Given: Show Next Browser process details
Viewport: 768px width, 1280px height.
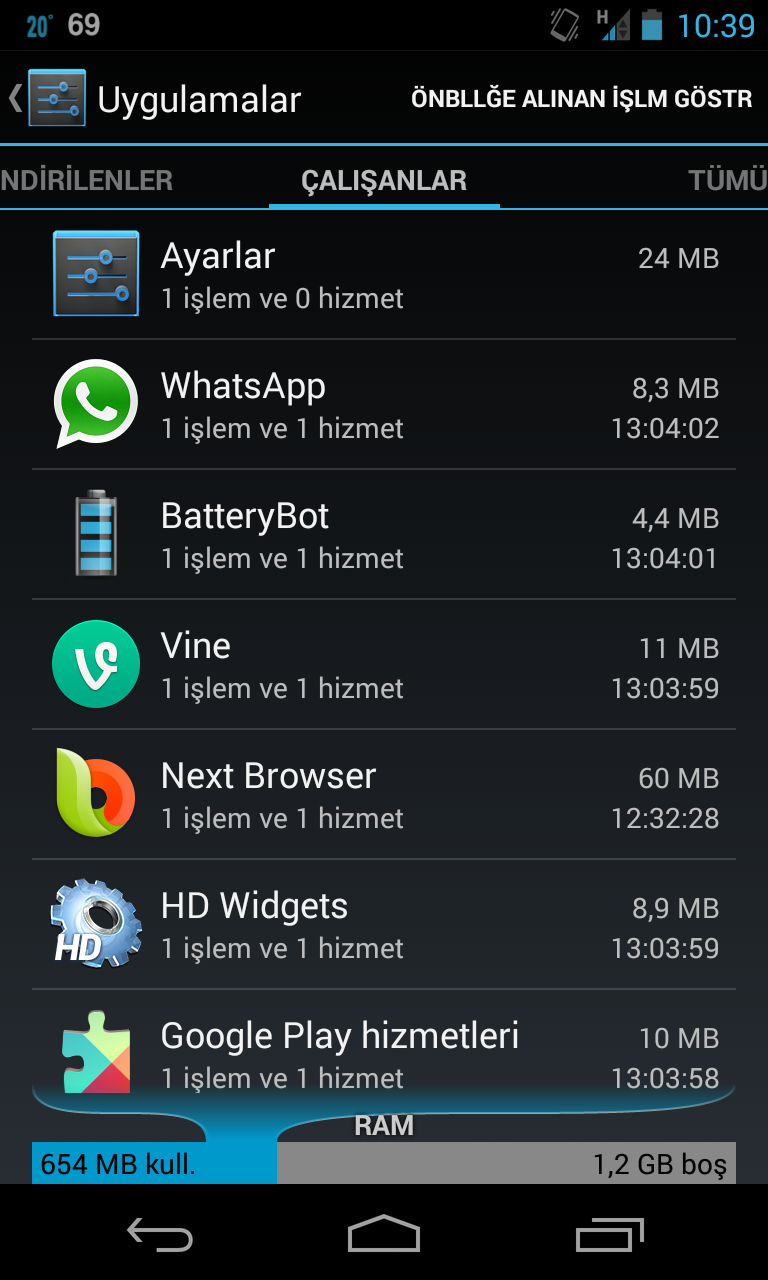Looking at the screenshot, I should pyautogui.click(x=384, y=795).
